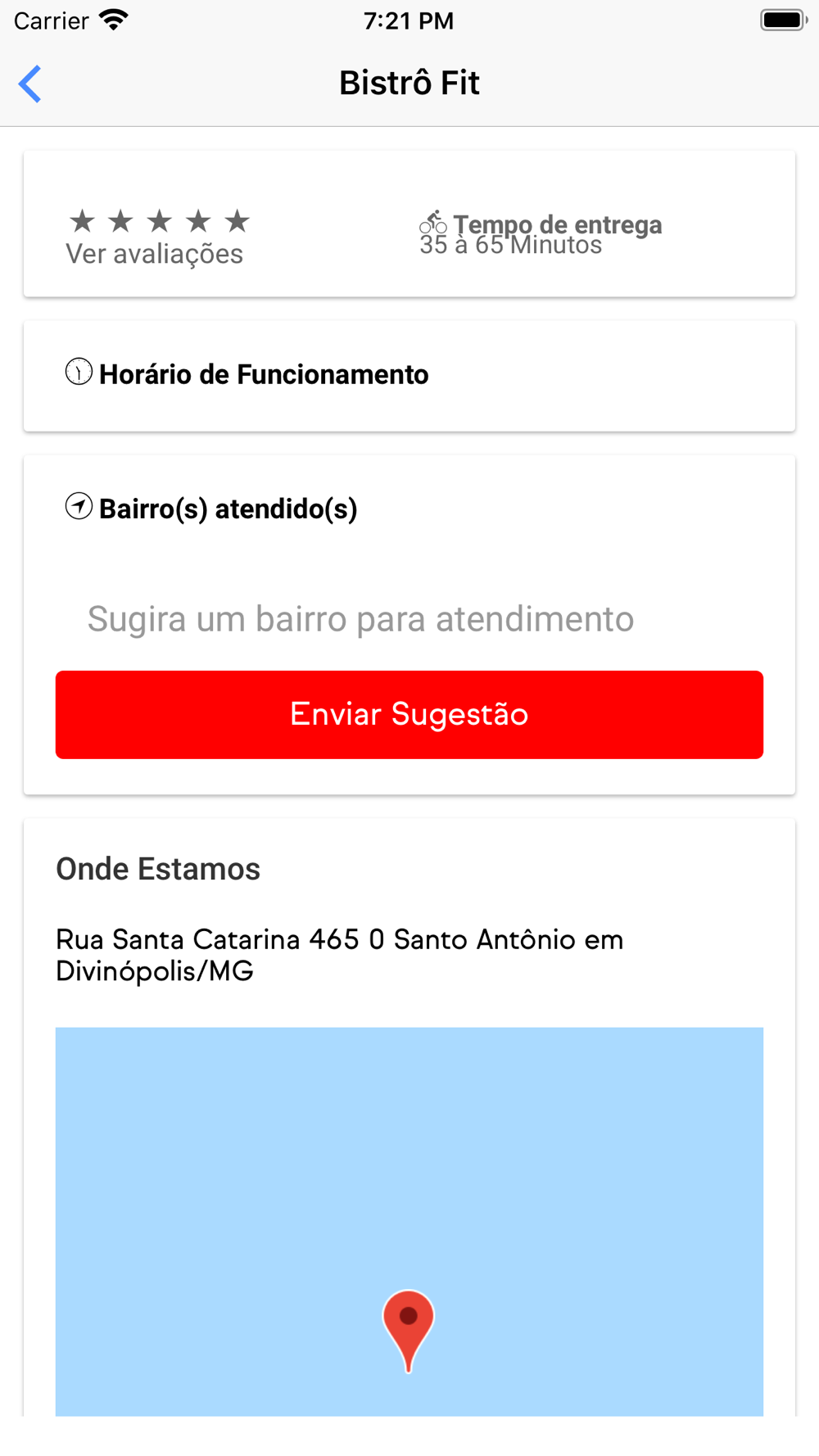The image size is (819, 1456).
Task: Go back using the top-left arrow
Action: [x=30, y=84]
